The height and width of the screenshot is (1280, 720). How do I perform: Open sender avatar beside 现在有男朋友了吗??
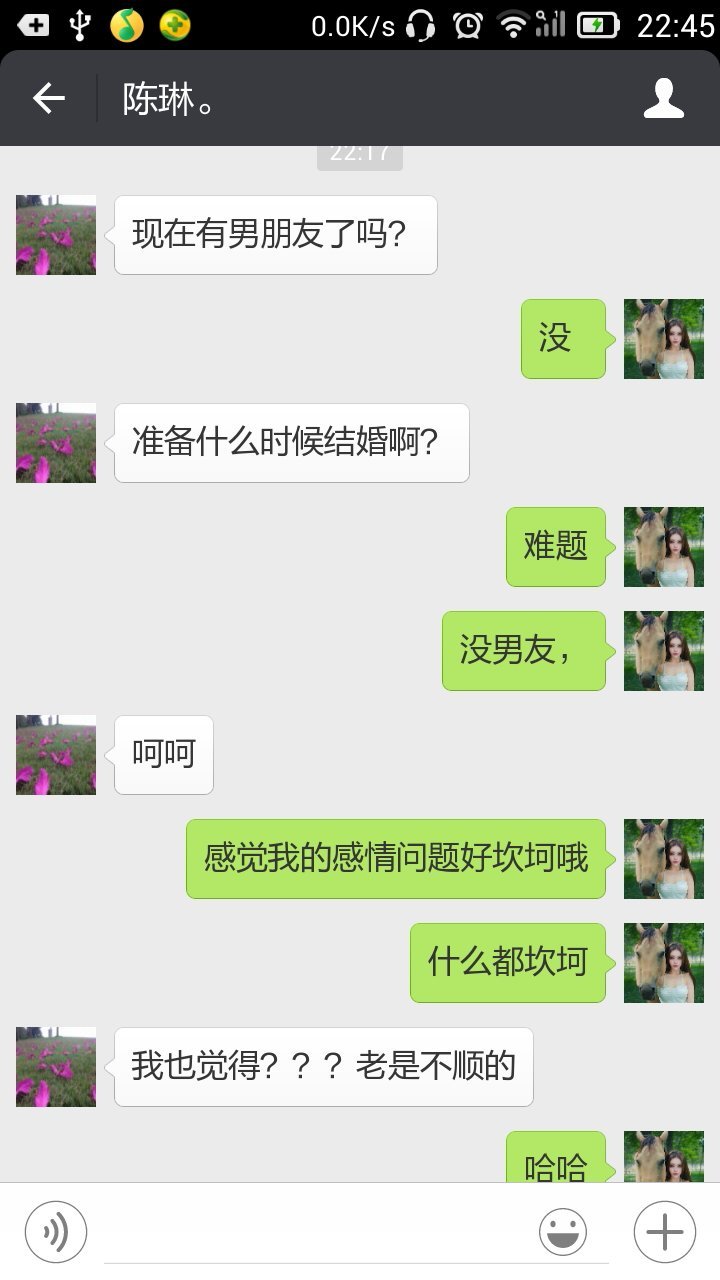point(56,235)
